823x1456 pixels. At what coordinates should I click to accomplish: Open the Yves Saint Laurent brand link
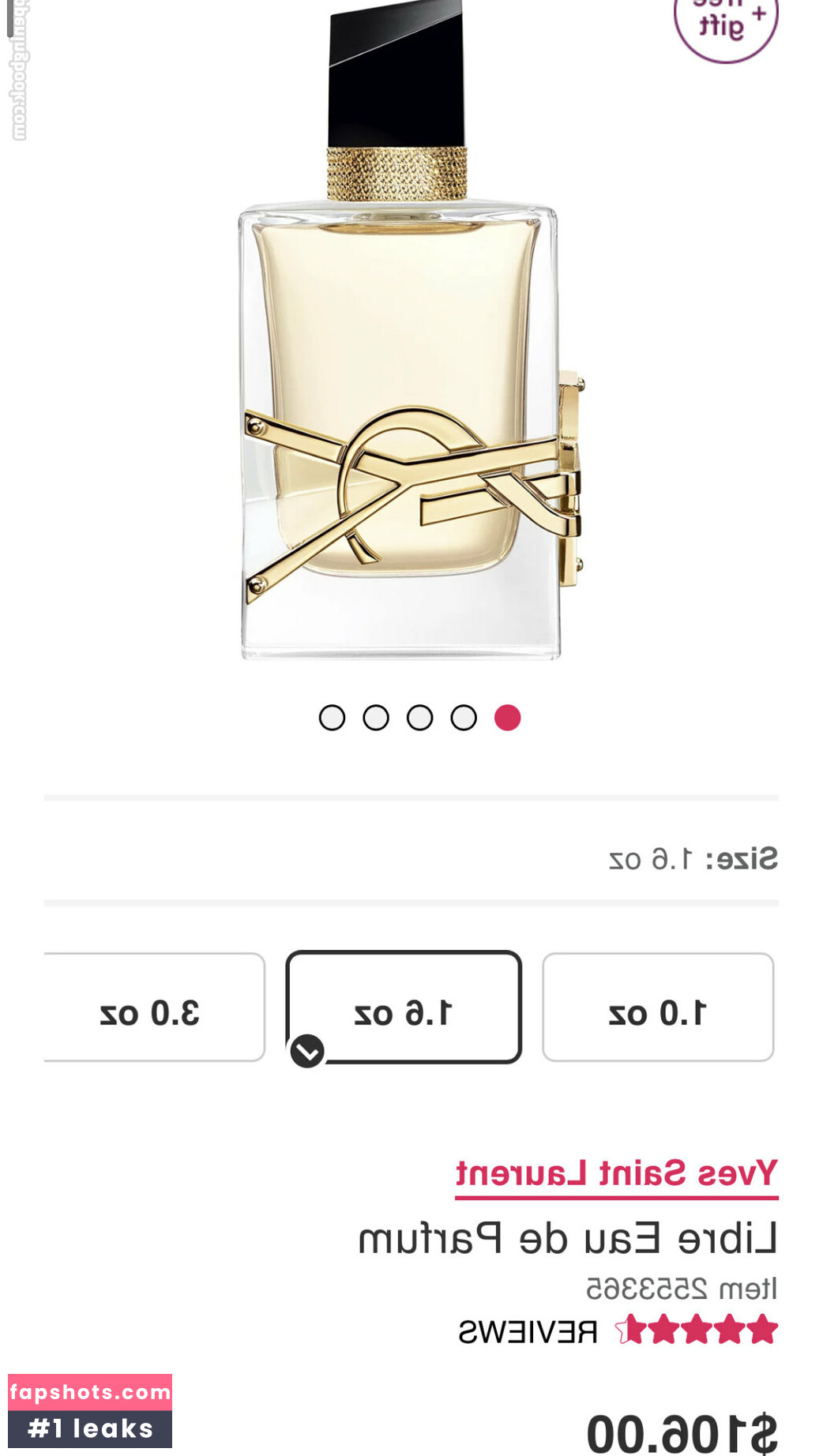click(616, 1173)
